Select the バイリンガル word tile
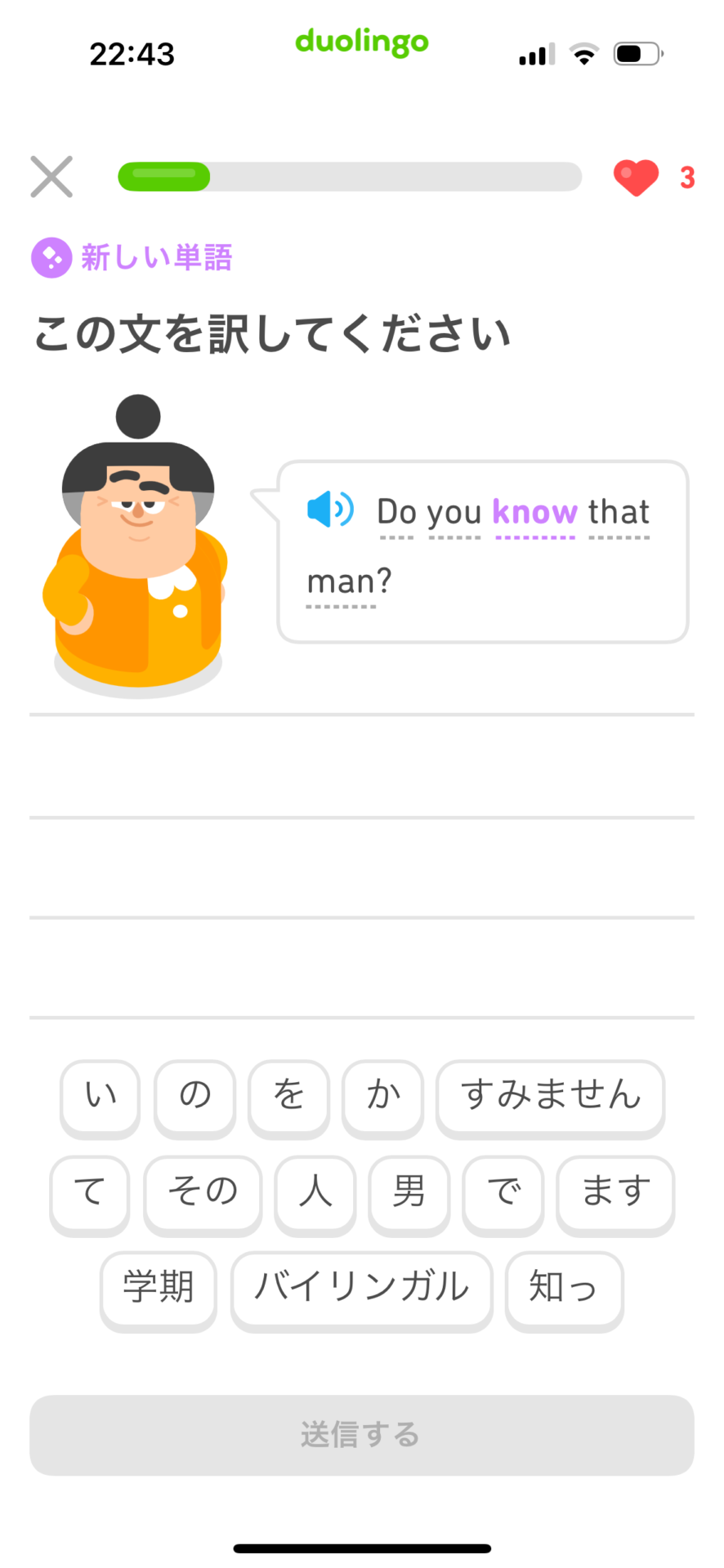Image resolution: width=724 pixels, height=1568 pixels. click(361, 1287)
